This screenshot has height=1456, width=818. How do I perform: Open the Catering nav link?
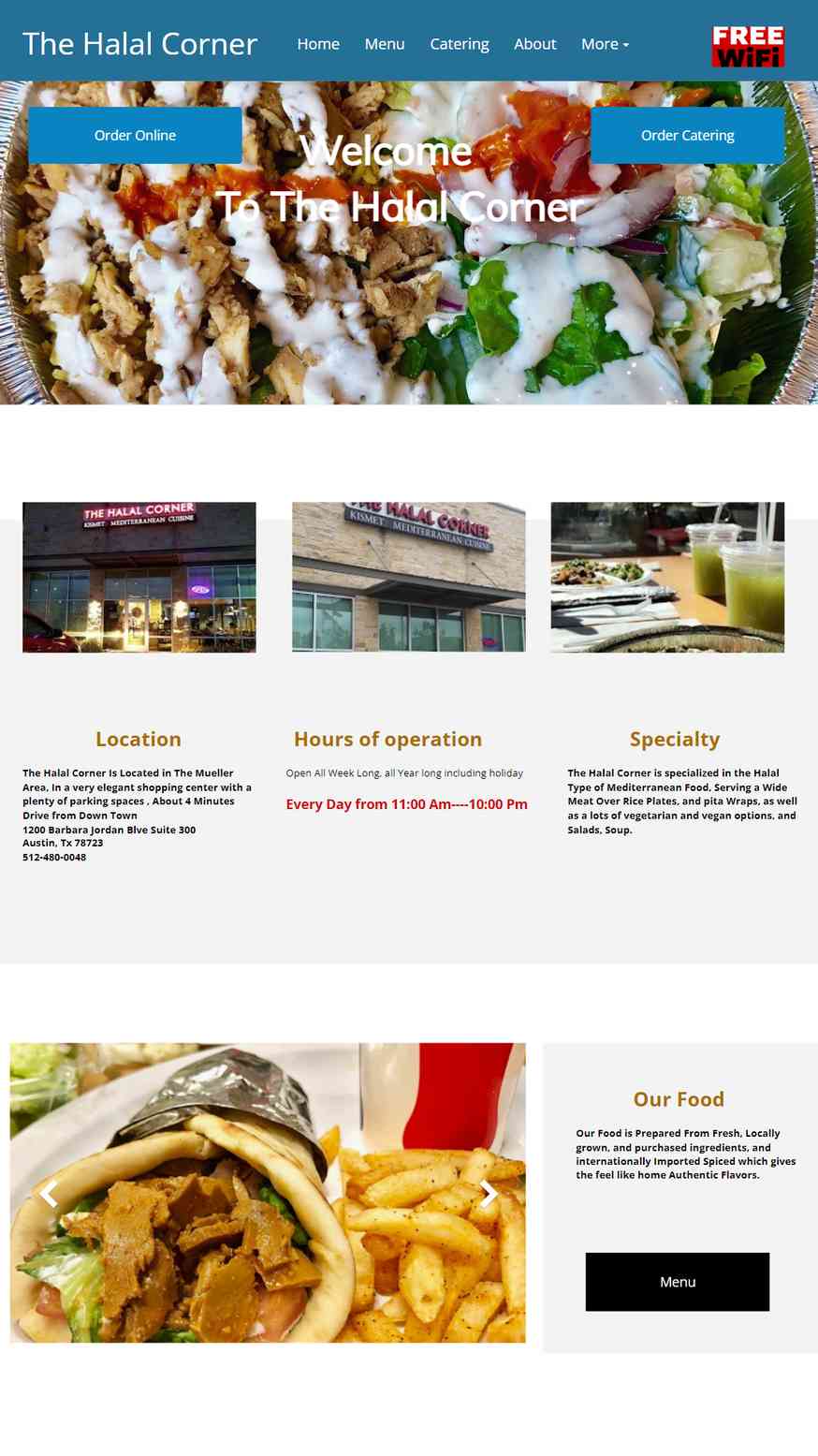point(459,44)
